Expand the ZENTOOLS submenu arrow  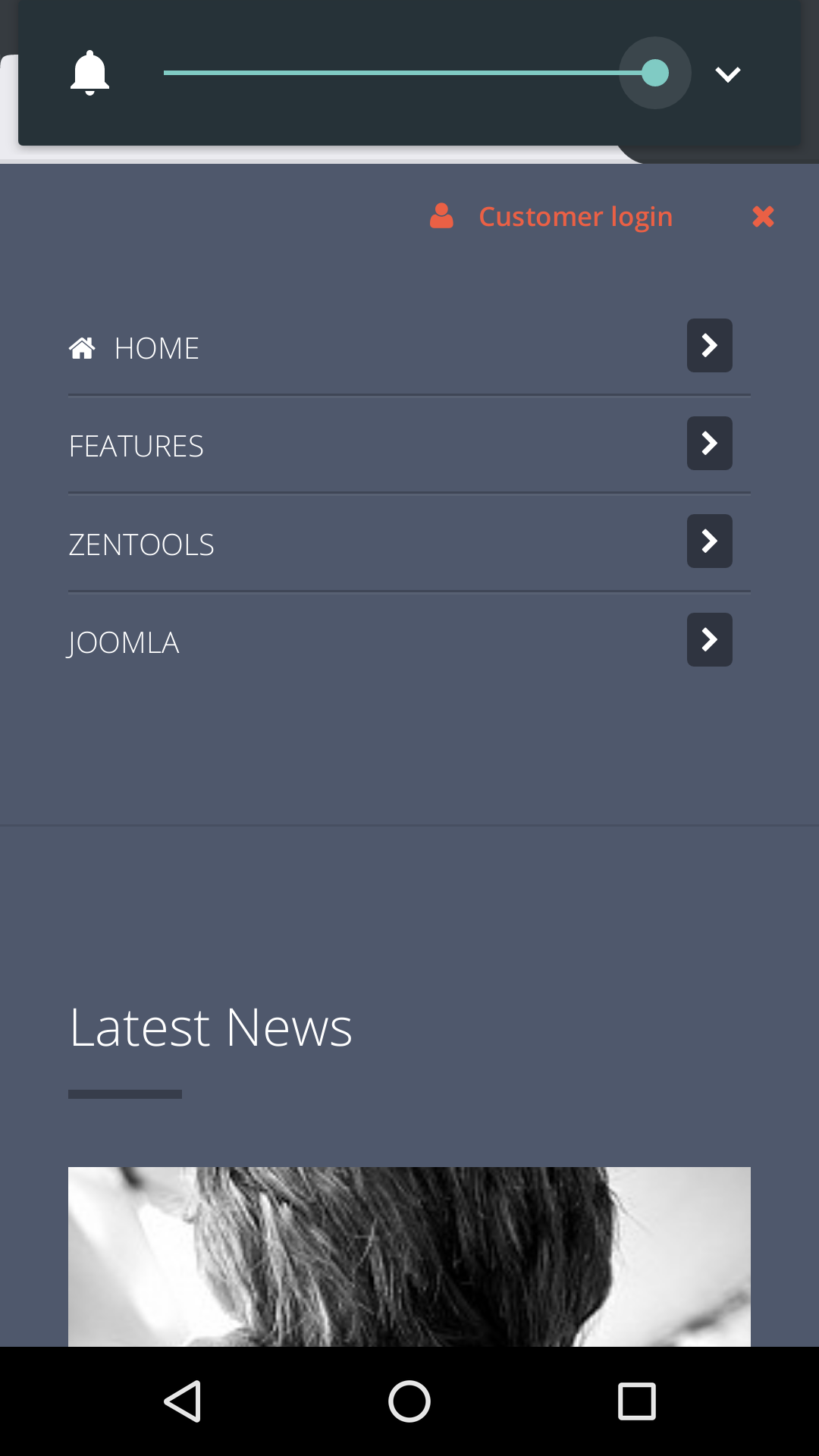(710, 541)
